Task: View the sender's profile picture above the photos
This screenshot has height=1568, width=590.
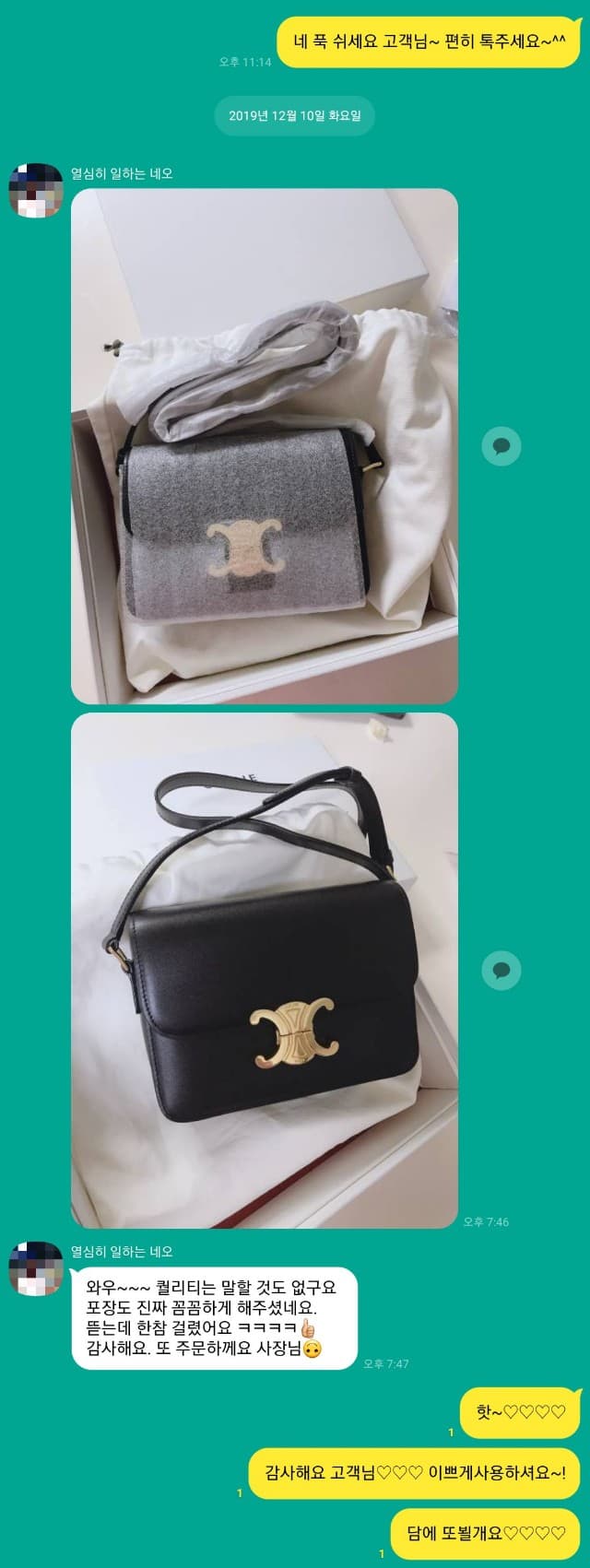Action: pyautogui.click(x=36, y=190)
